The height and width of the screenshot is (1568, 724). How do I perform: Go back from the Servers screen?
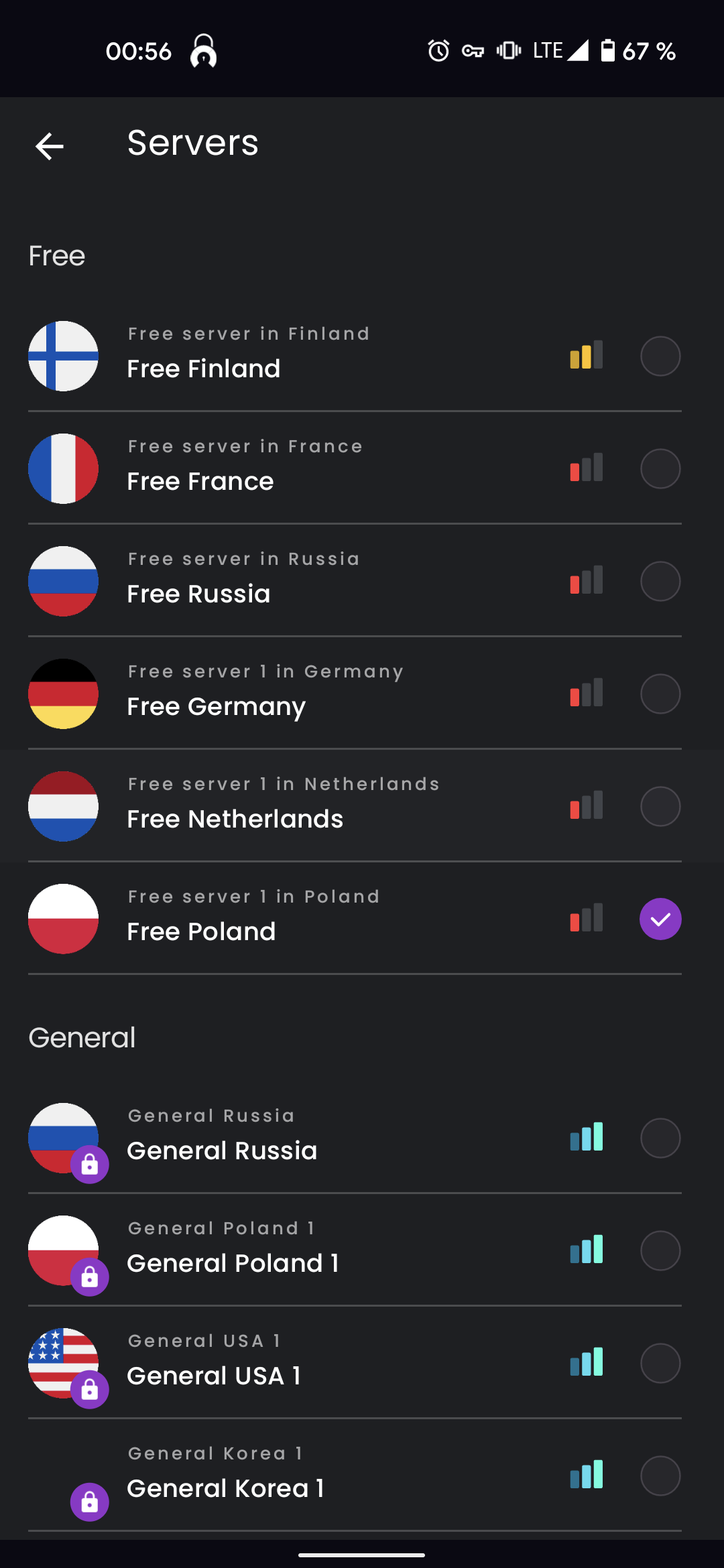[50, 146]
